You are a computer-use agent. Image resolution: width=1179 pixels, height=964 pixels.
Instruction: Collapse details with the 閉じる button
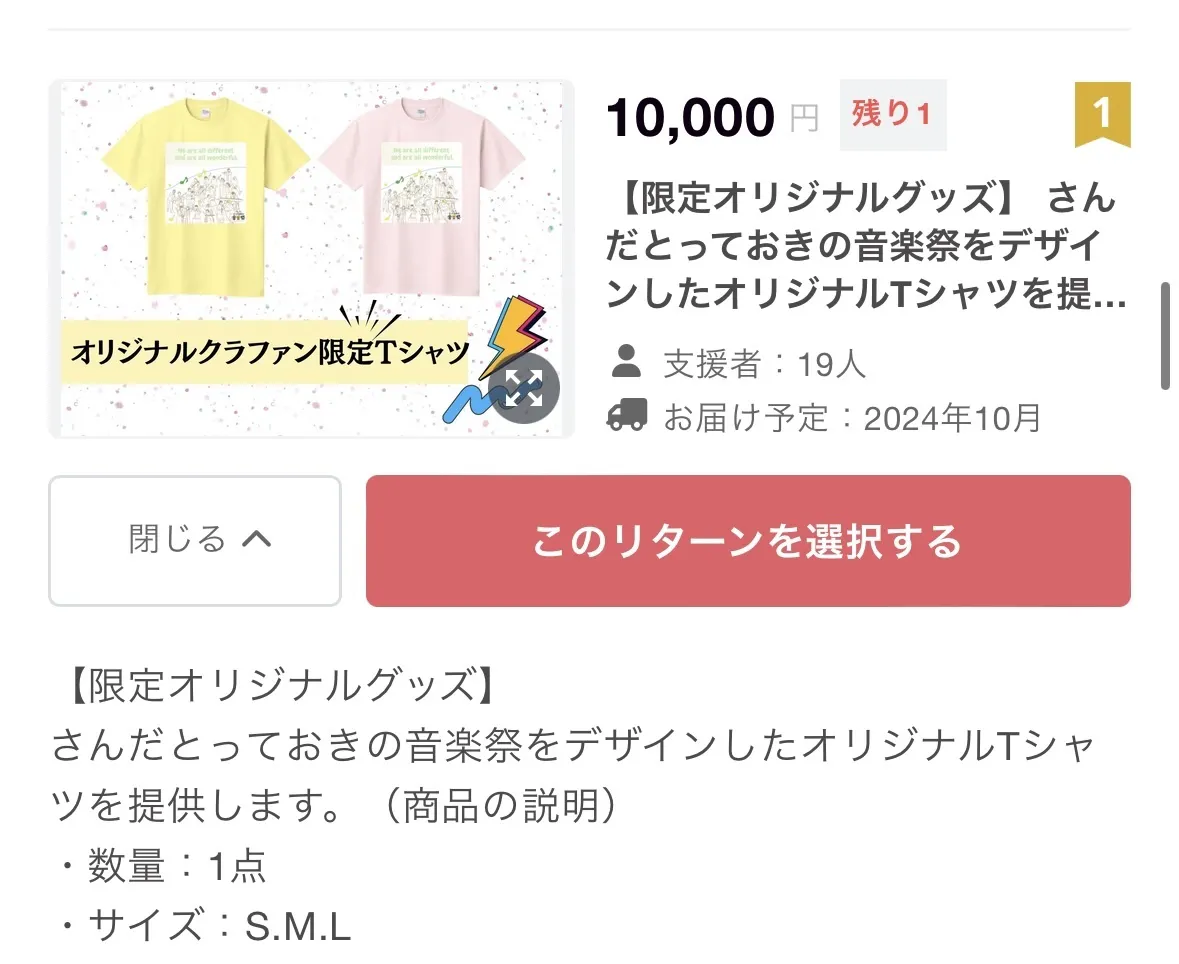coord(195,541)
